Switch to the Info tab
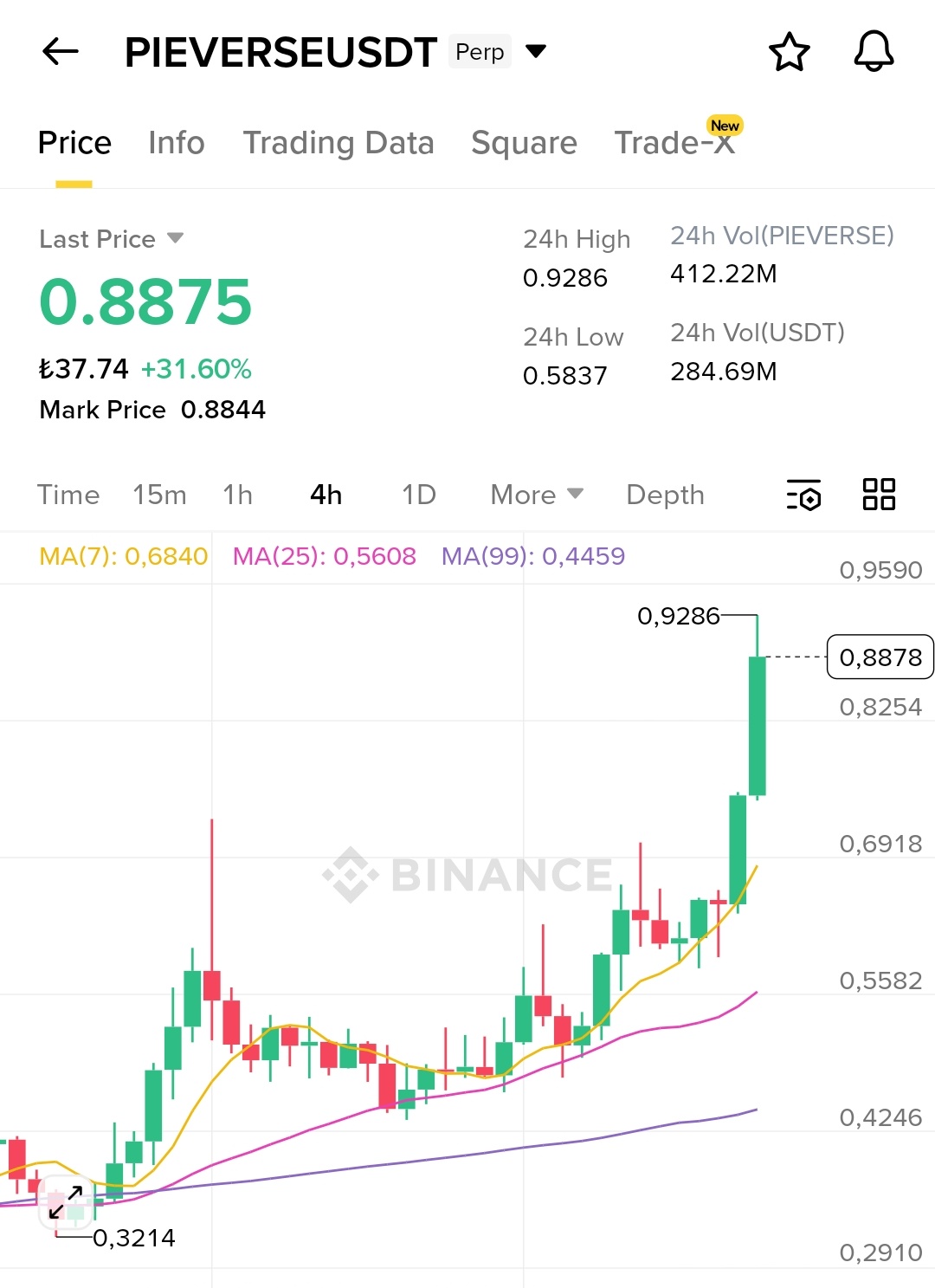The width and height of the screenshot is (935, 1288). pyautogui.click(x=176, y=143)
